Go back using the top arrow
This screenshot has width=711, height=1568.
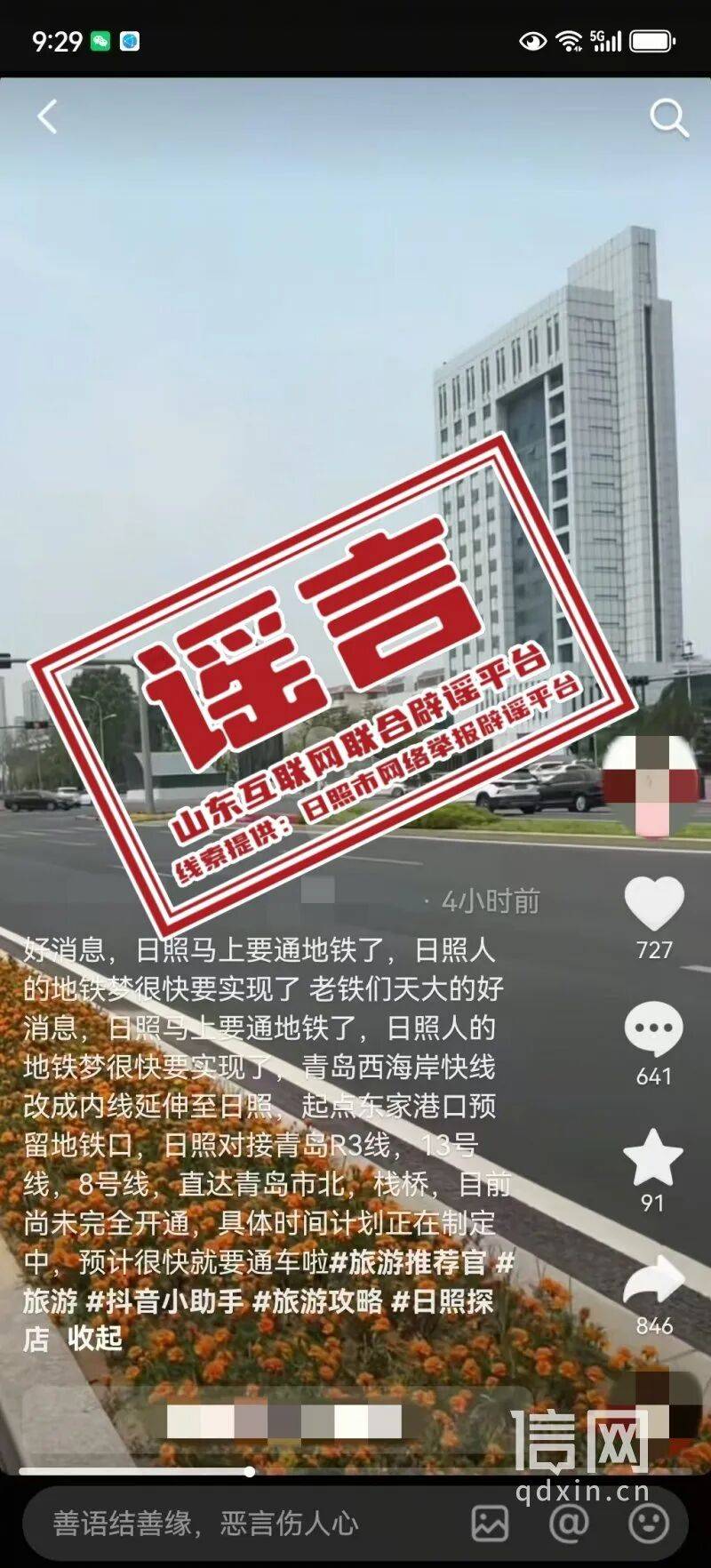click(x=48, y=116)
